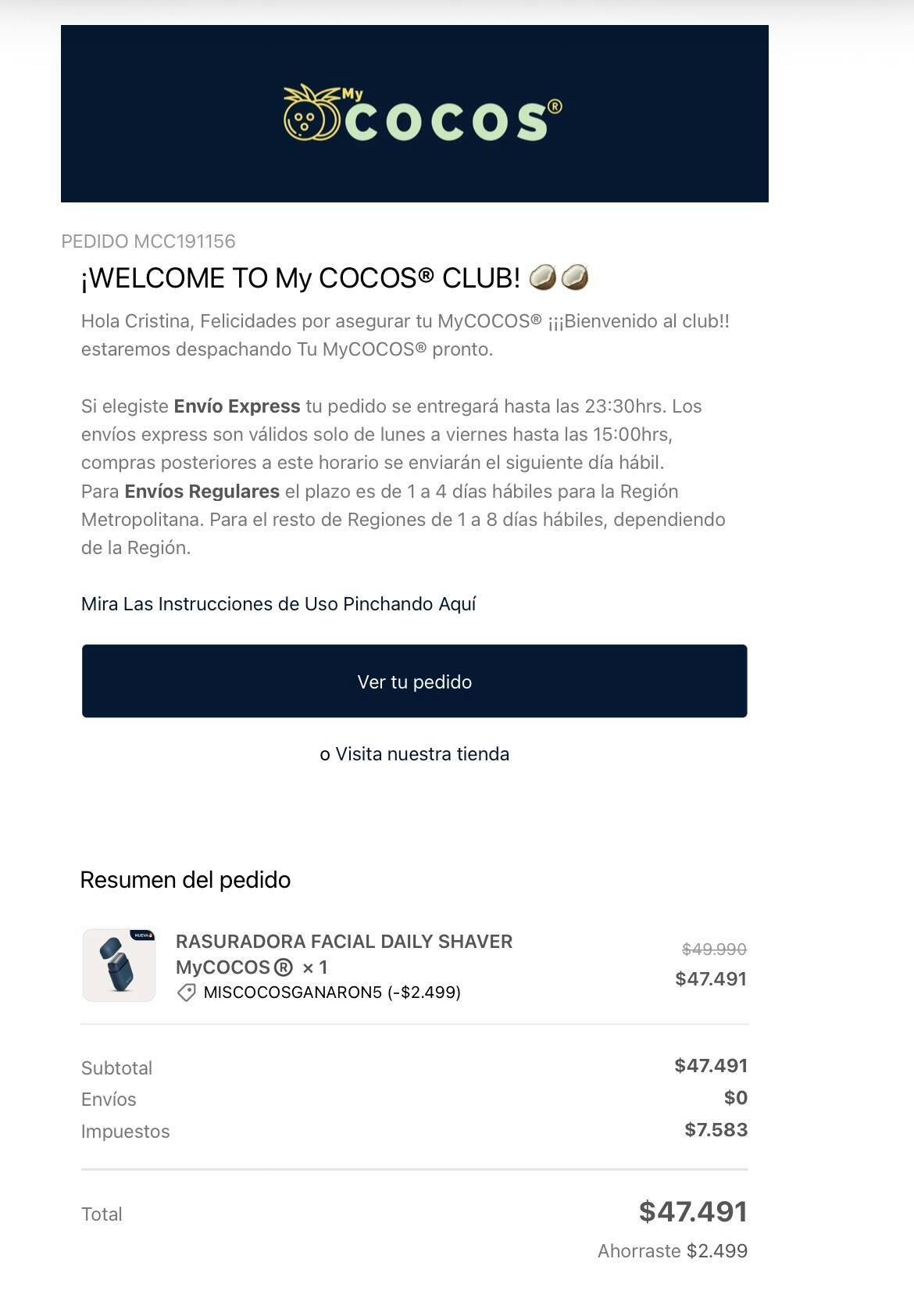Tap the Ver tu pedido button

[414, 681]
